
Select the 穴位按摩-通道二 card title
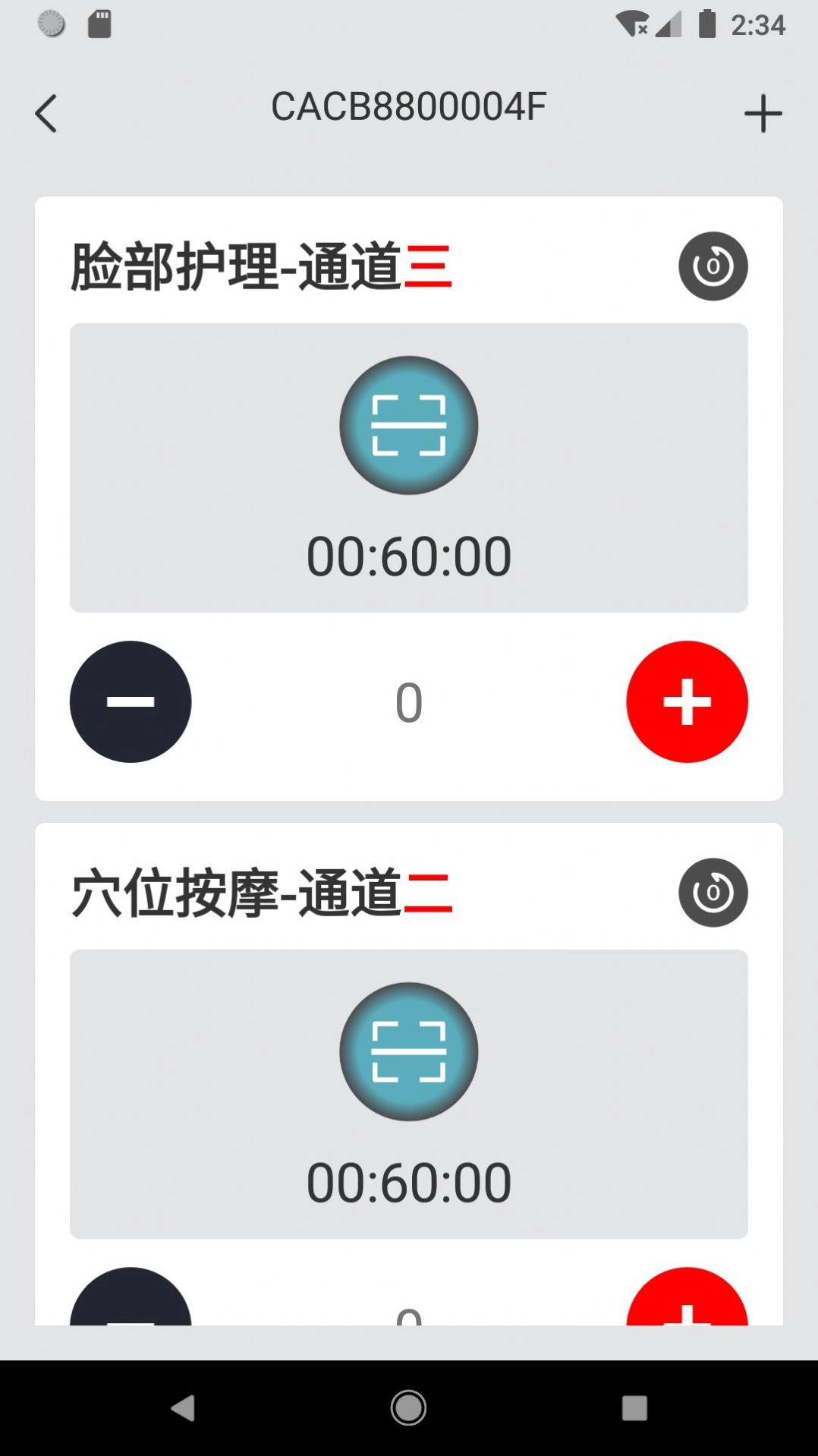pos(260,893)
